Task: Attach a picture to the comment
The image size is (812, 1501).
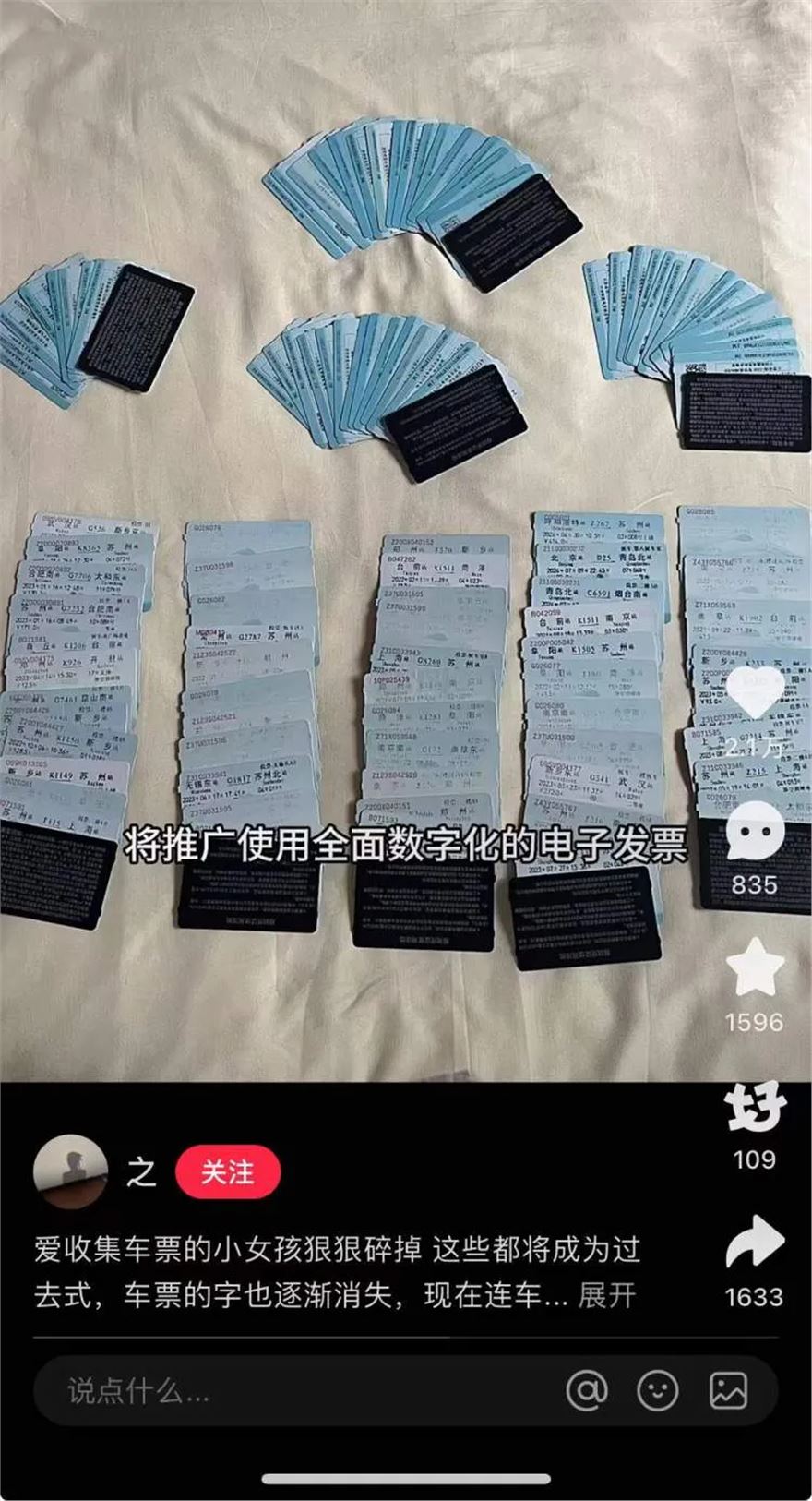Action: (x=728, y=1391)
